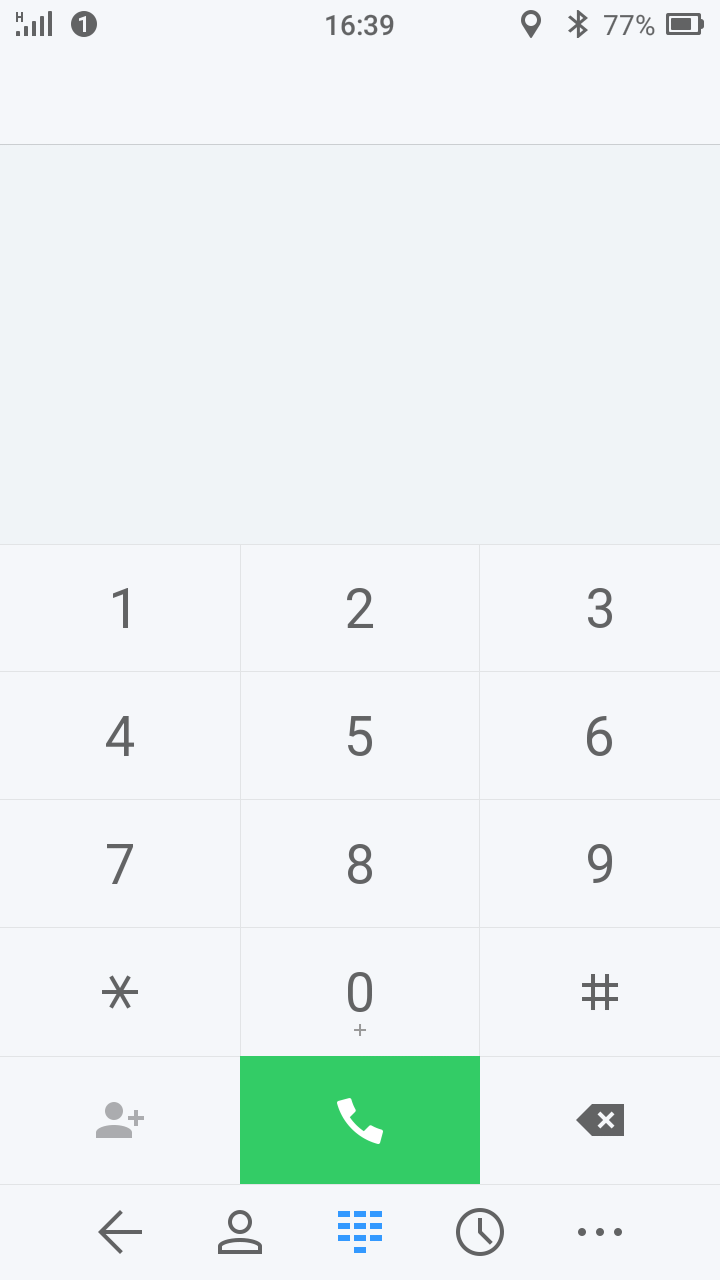Go back using the arrow icon
Screen dimensions: 720x1280
click(x=120, y=1232)
